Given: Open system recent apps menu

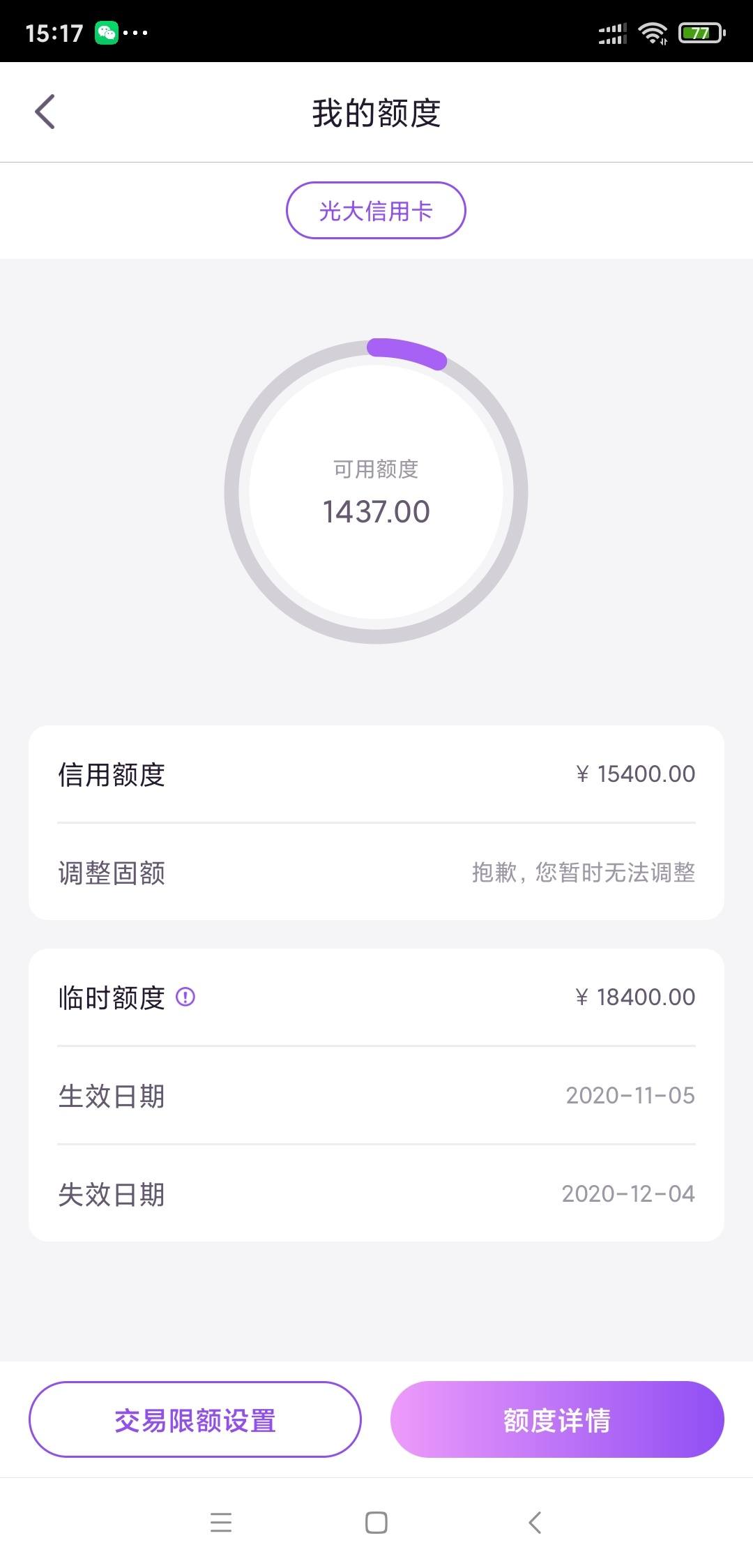Looking at the screenshot, I should (x=221, y=1523).
